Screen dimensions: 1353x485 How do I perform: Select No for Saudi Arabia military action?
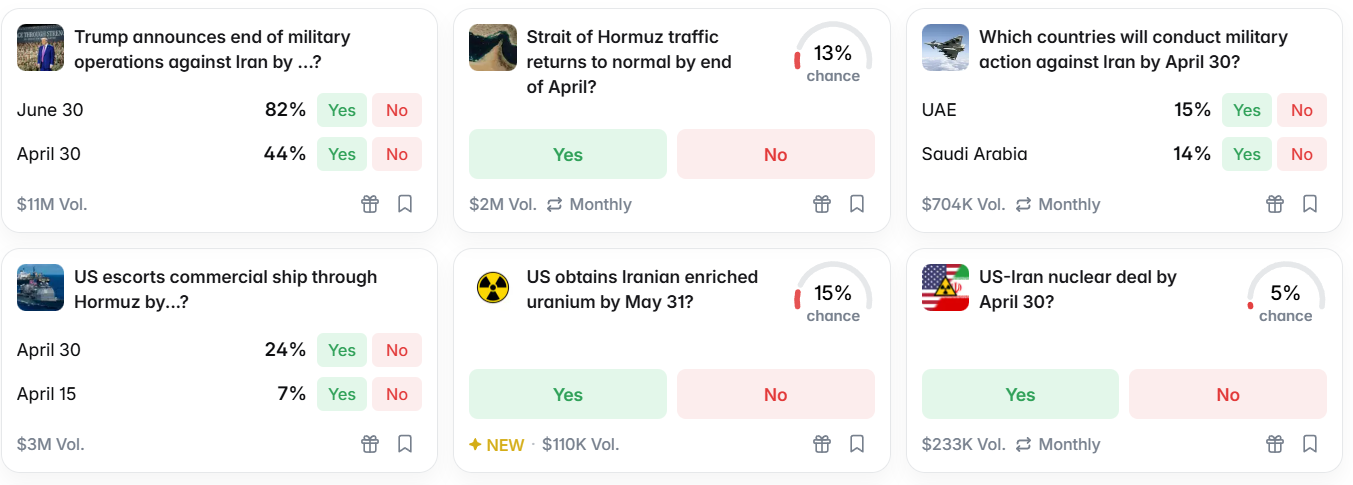1301,154
